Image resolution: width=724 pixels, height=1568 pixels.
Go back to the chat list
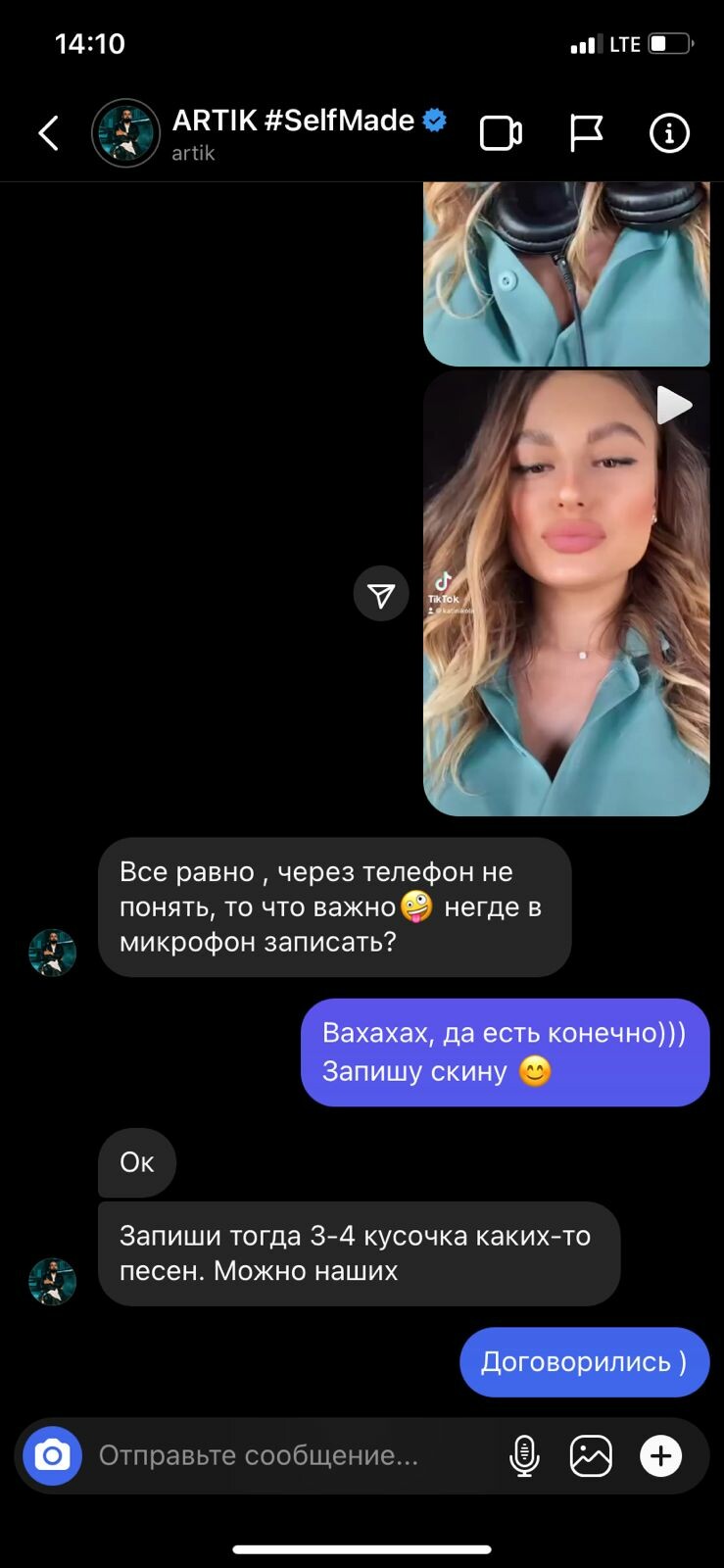coord(49,133)
